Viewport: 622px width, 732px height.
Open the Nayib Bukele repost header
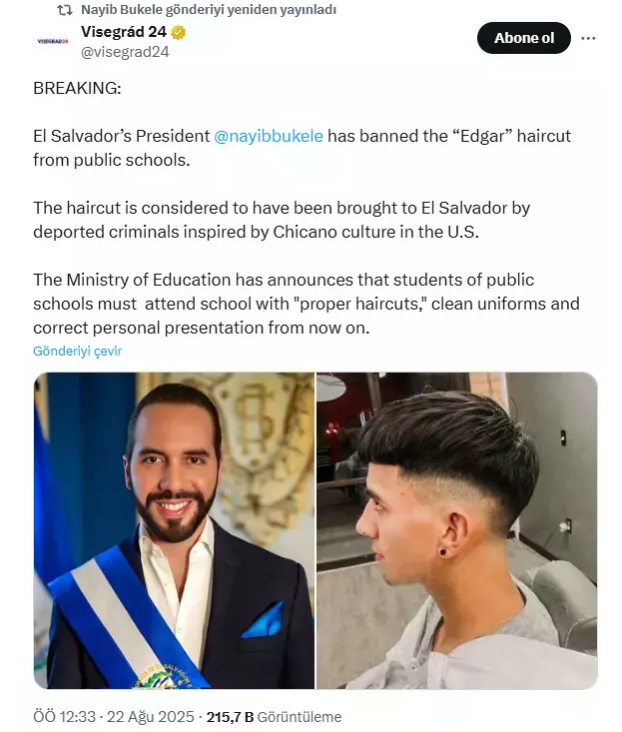point(208,10)
